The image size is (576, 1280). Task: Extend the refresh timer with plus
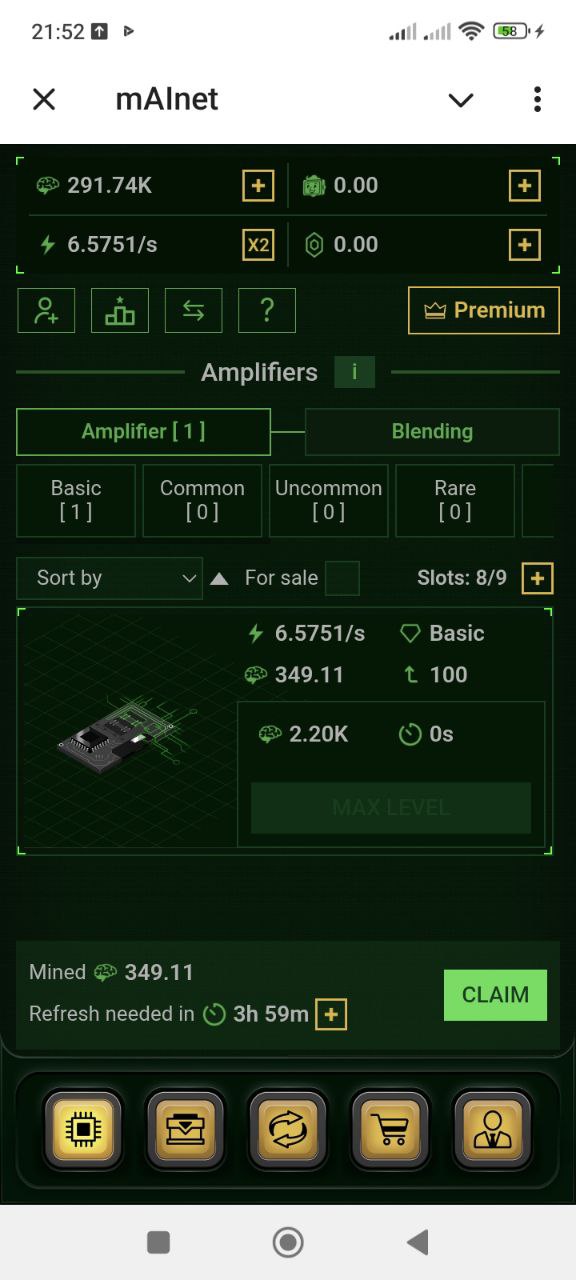(331, 1015)
